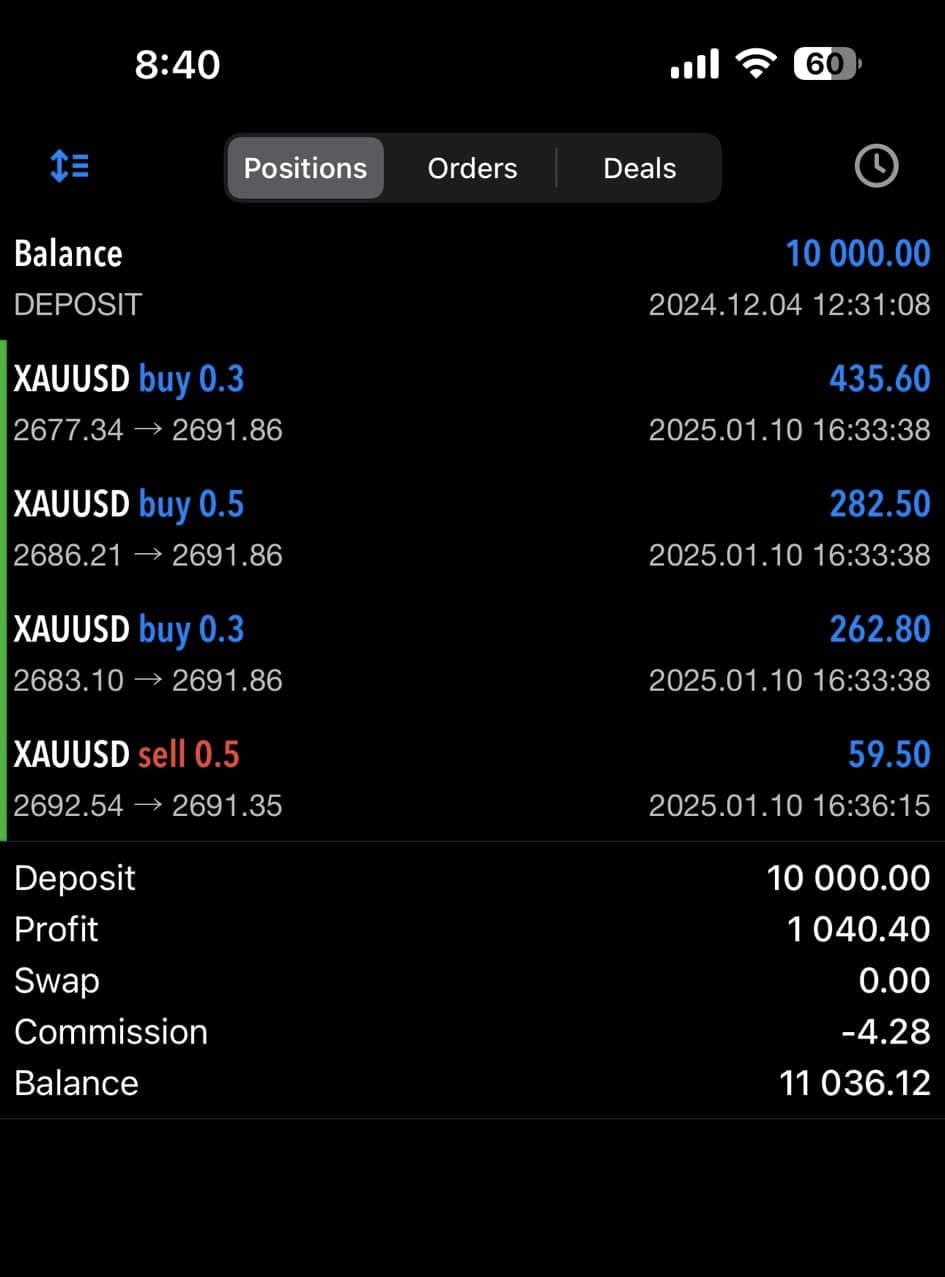Click the Commission line showing -4.28
Image resolution: width=945 pixels, height=1277 pixels.
pyautogui.click(x=472, y=1031)
